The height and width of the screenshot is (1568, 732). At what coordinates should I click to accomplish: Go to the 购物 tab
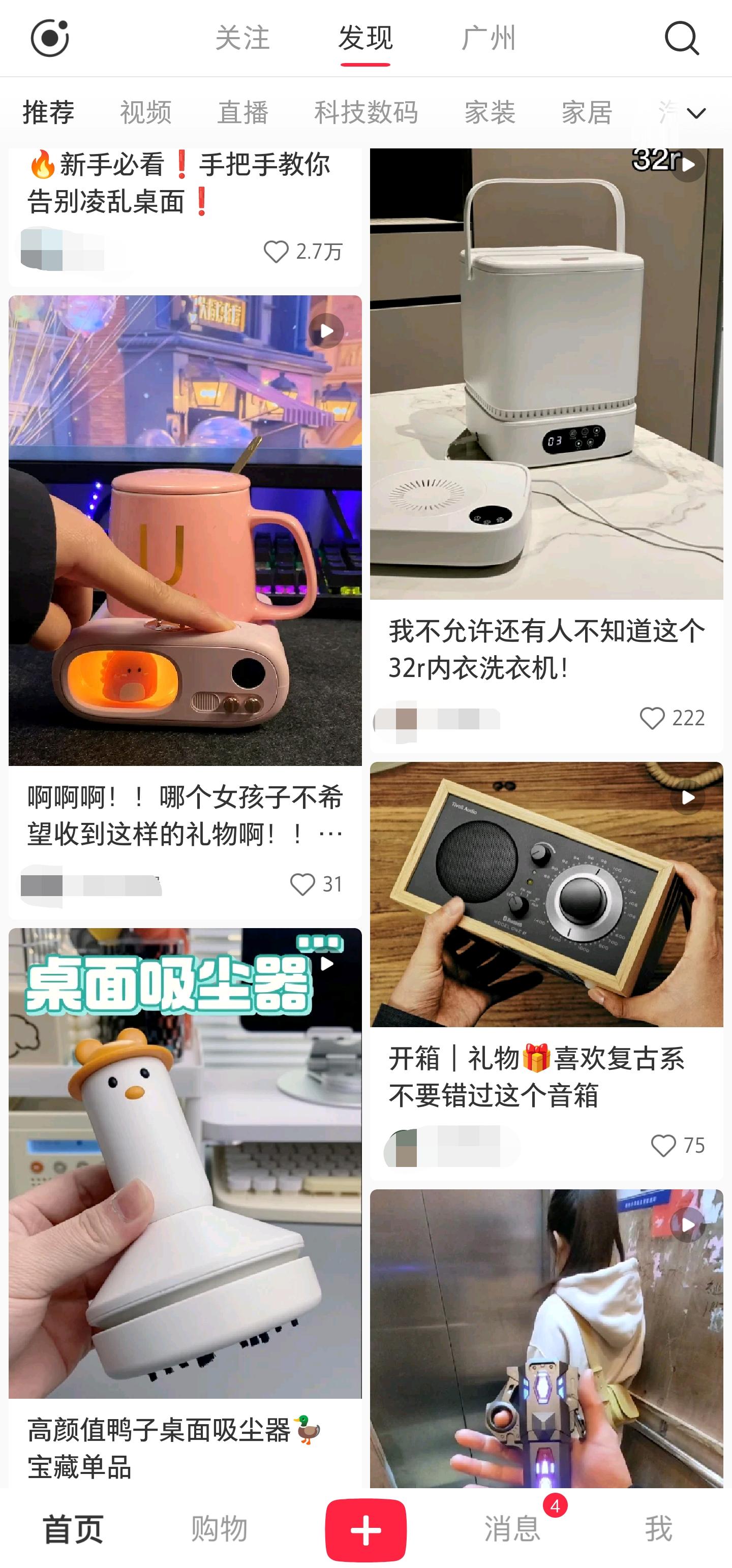click(219, 1530)
